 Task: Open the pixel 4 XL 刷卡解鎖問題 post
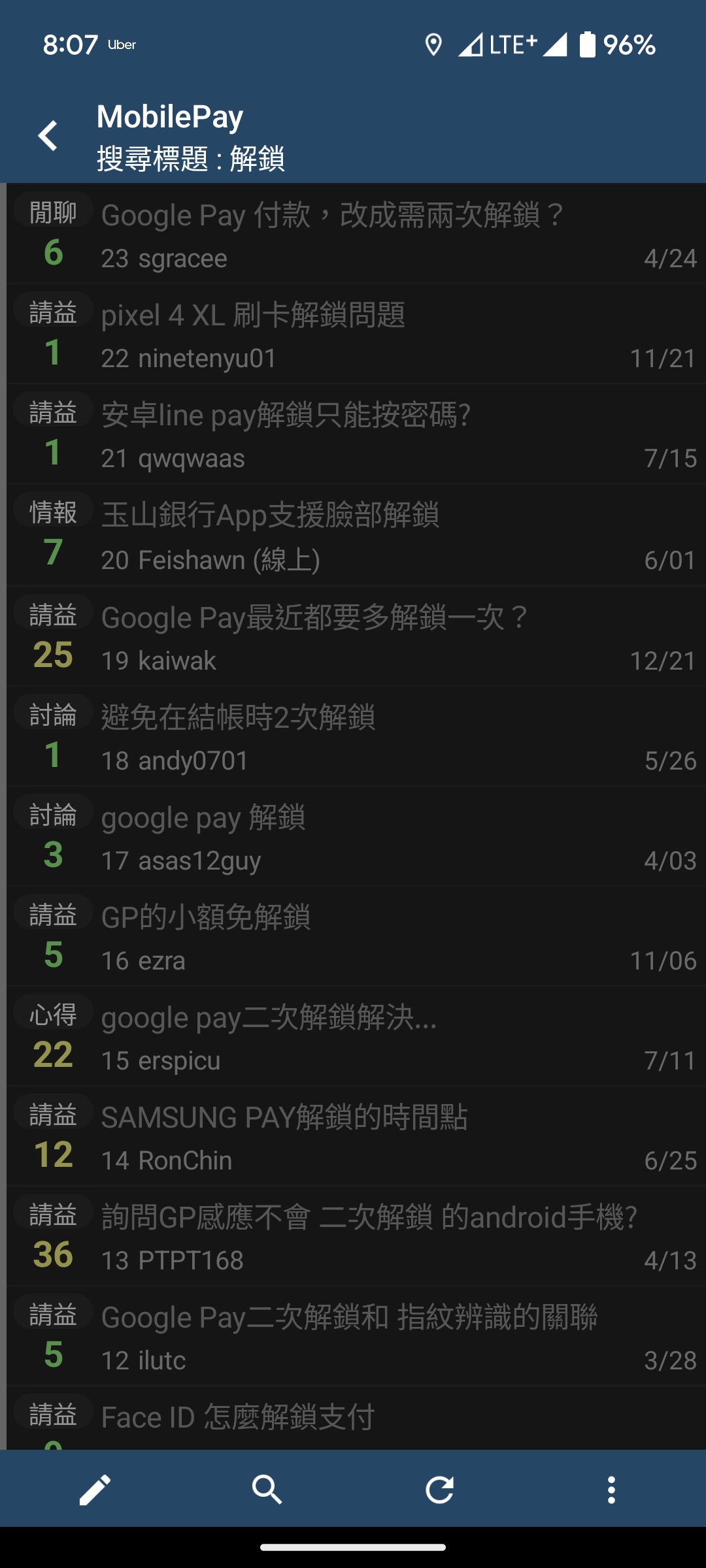point(356,334)
